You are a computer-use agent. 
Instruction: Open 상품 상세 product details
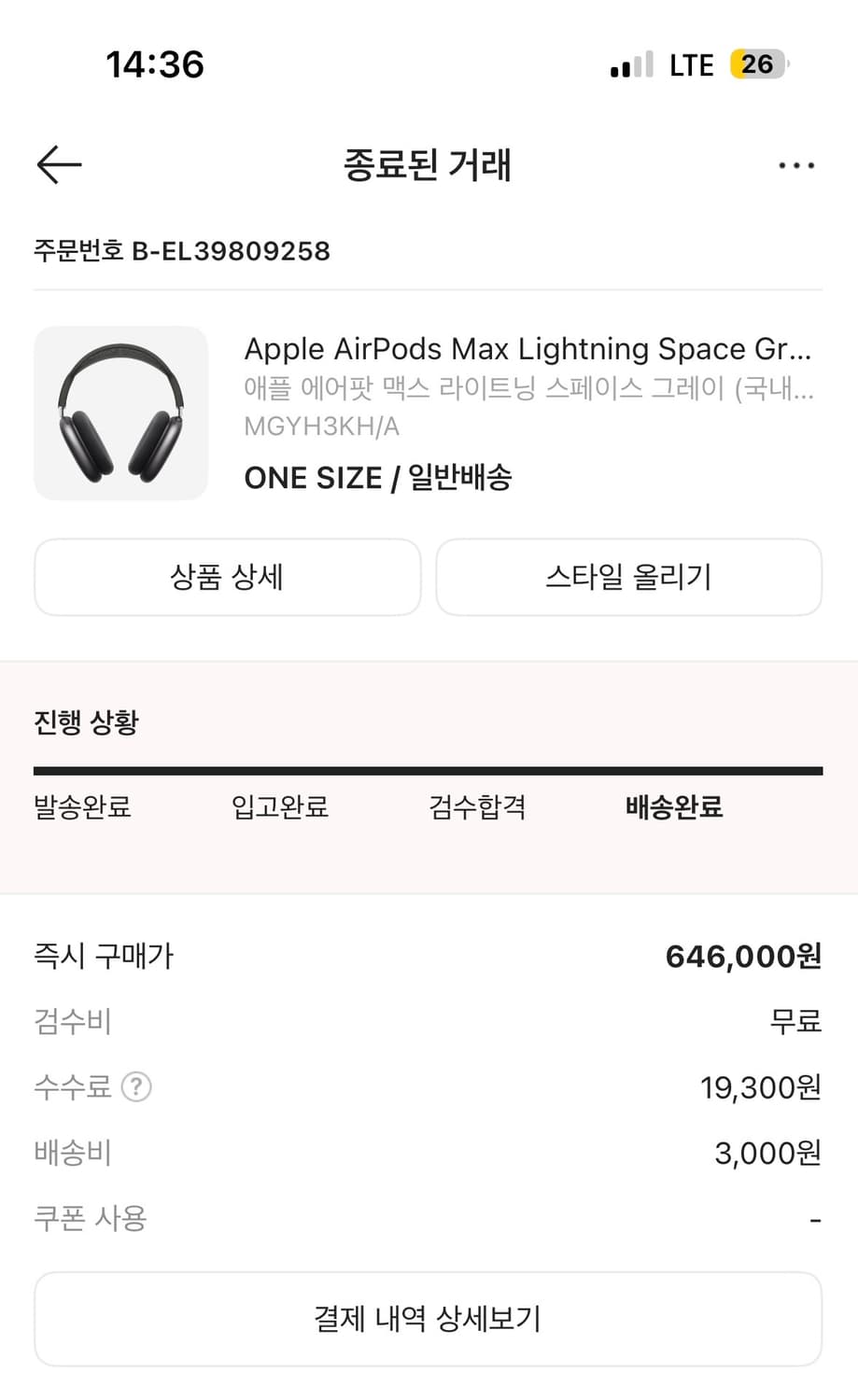click(x=227, y=577)
